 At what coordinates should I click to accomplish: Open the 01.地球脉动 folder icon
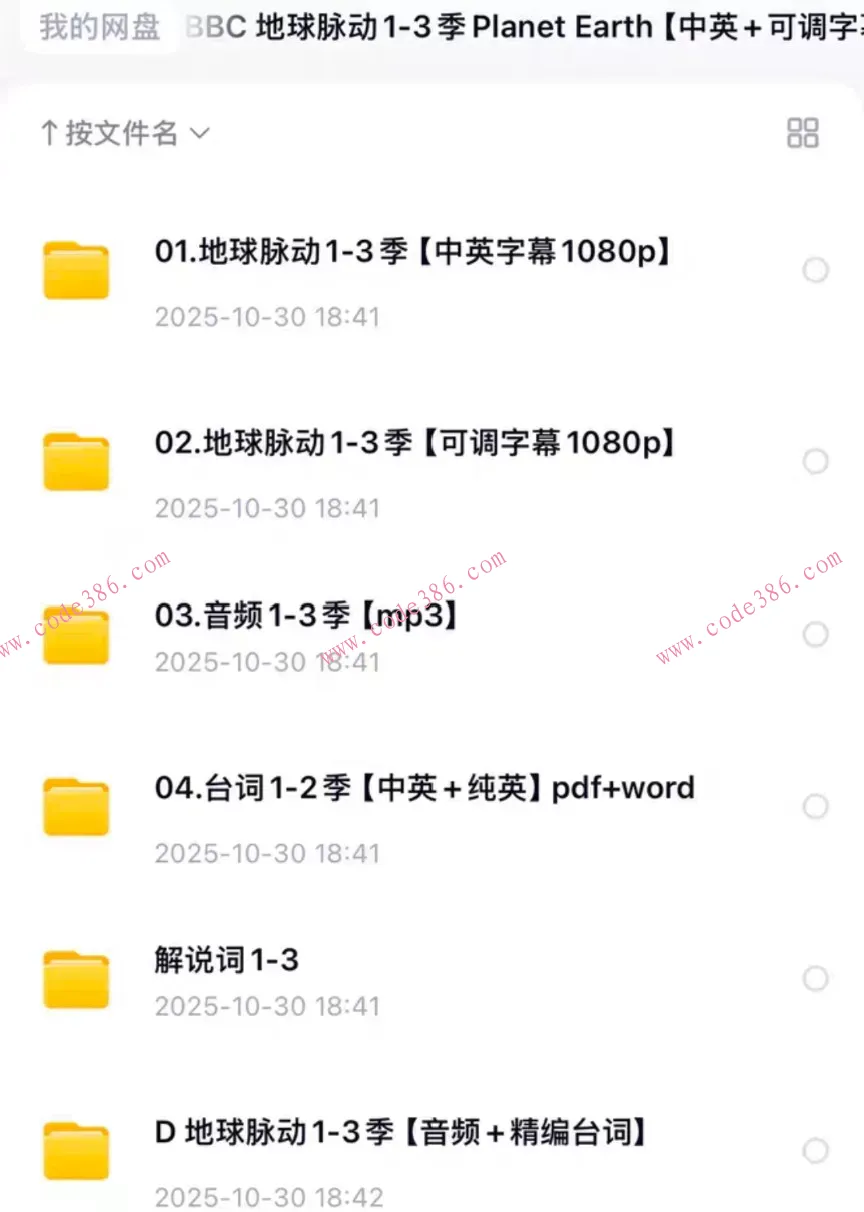[78, 270]
